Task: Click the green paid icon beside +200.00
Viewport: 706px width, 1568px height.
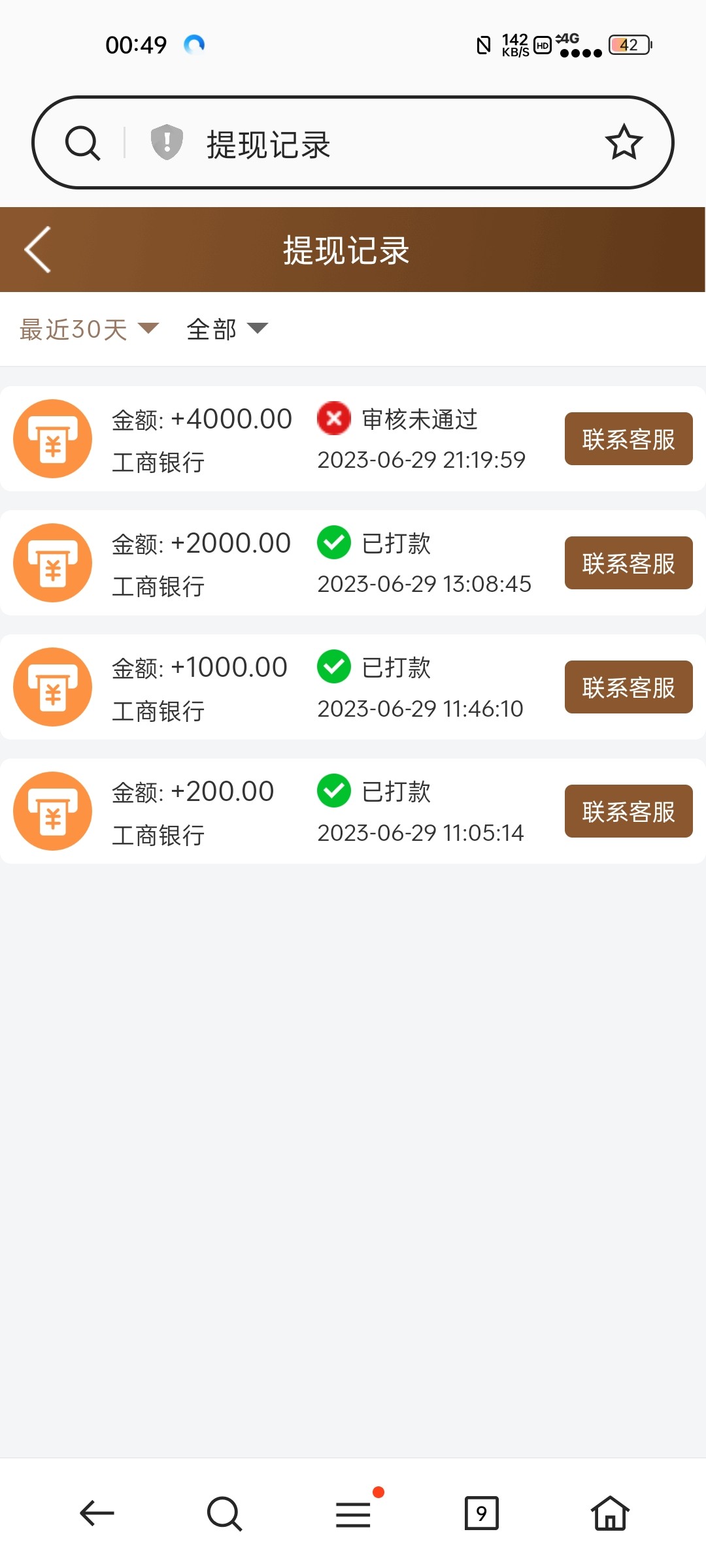Action: (x=334, y=792)
